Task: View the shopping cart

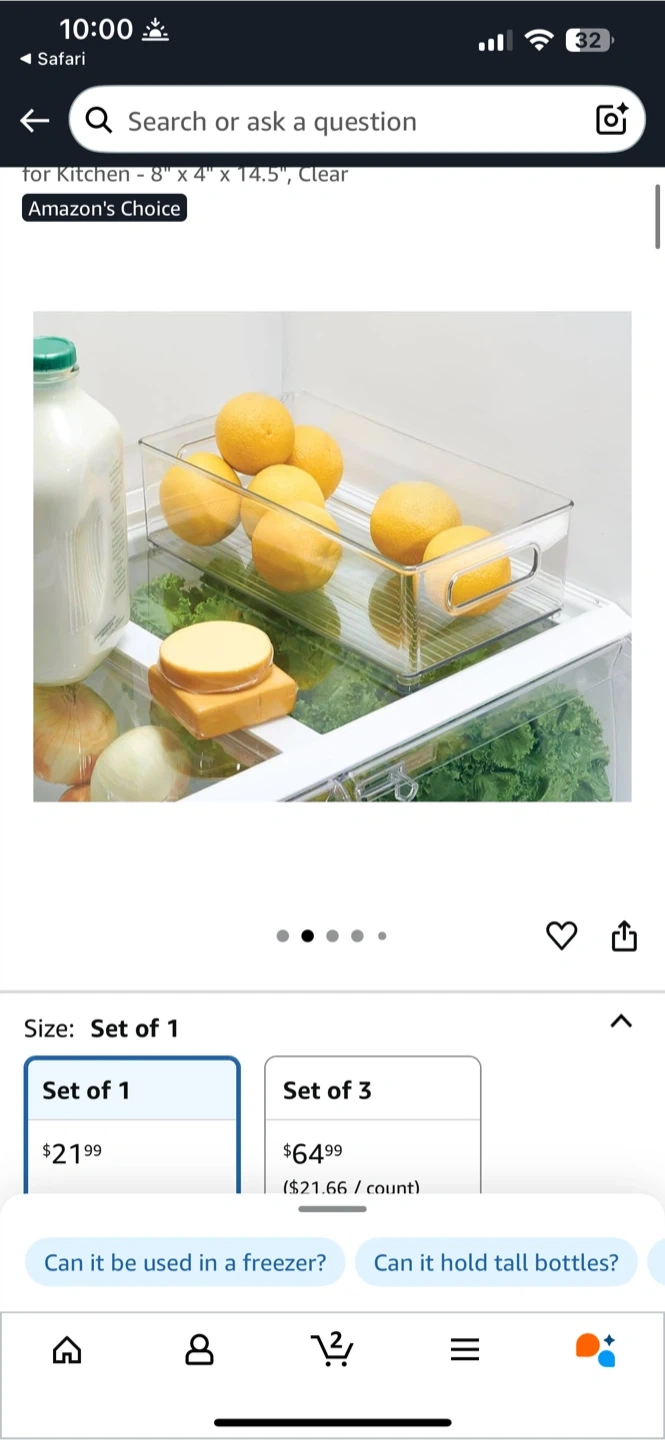Action: coord(332,1349)
